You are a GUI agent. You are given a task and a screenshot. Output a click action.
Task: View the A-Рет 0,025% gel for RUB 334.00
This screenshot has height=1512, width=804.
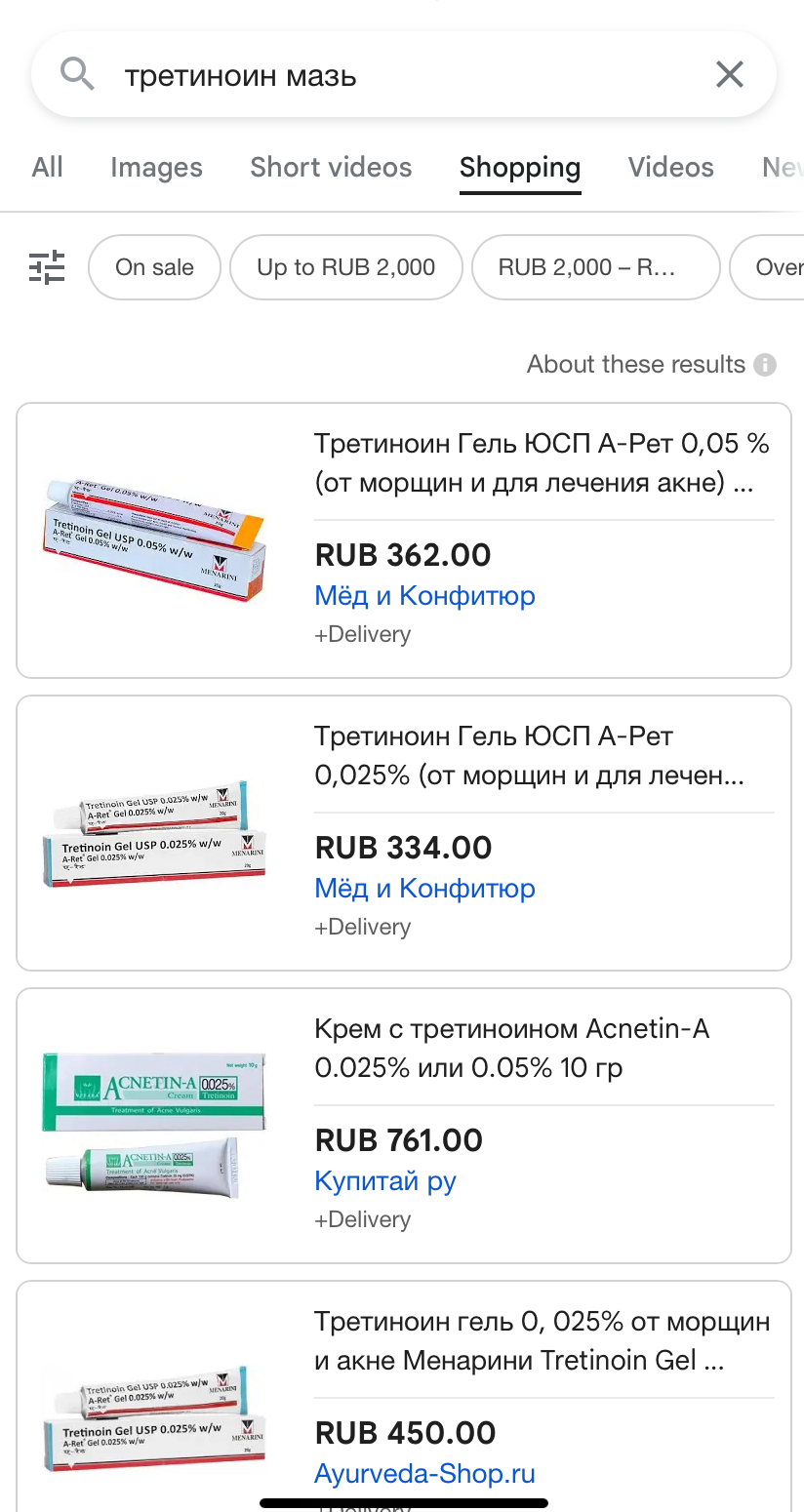tap(403, 833)
